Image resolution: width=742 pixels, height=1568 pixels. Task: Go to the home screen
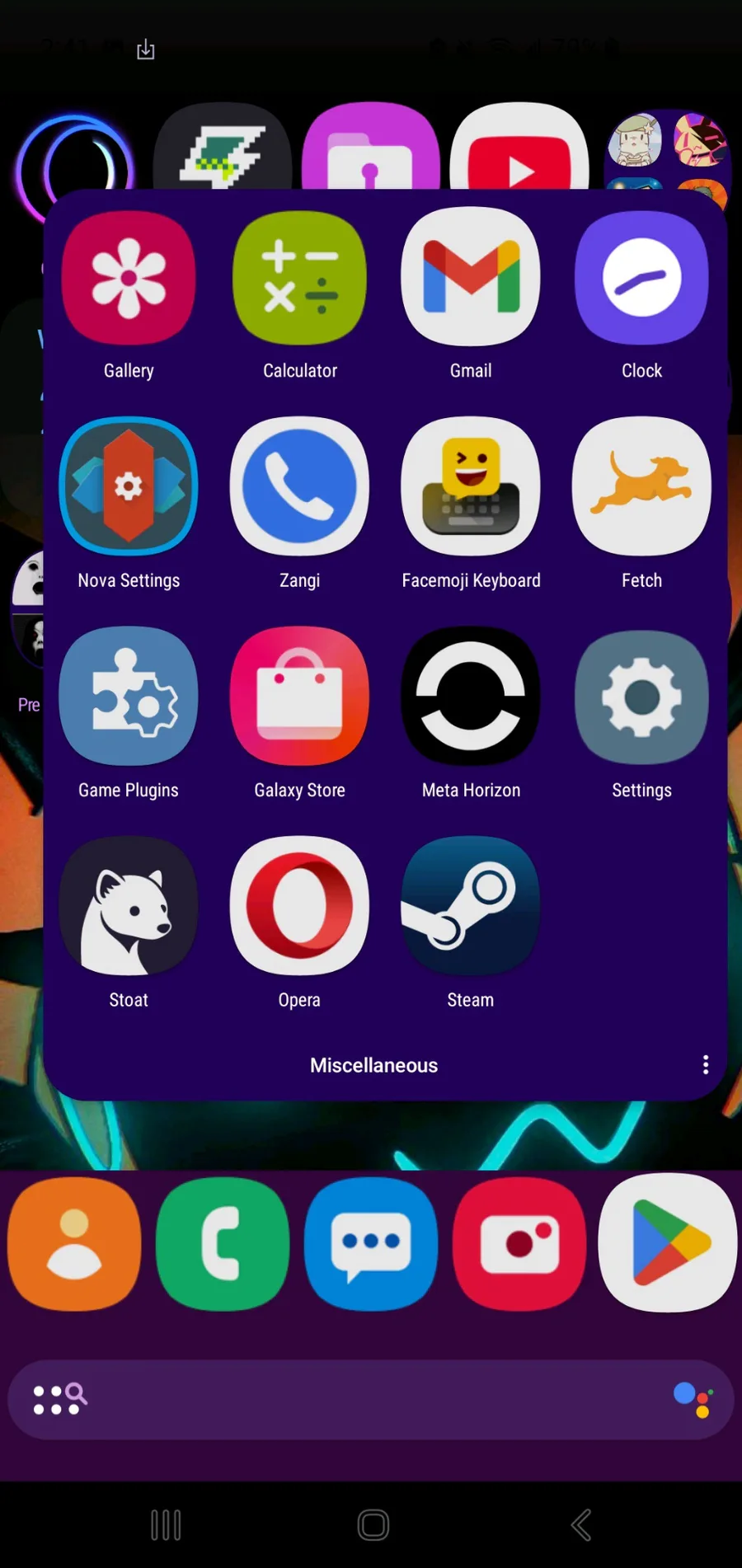(373, 1525)
